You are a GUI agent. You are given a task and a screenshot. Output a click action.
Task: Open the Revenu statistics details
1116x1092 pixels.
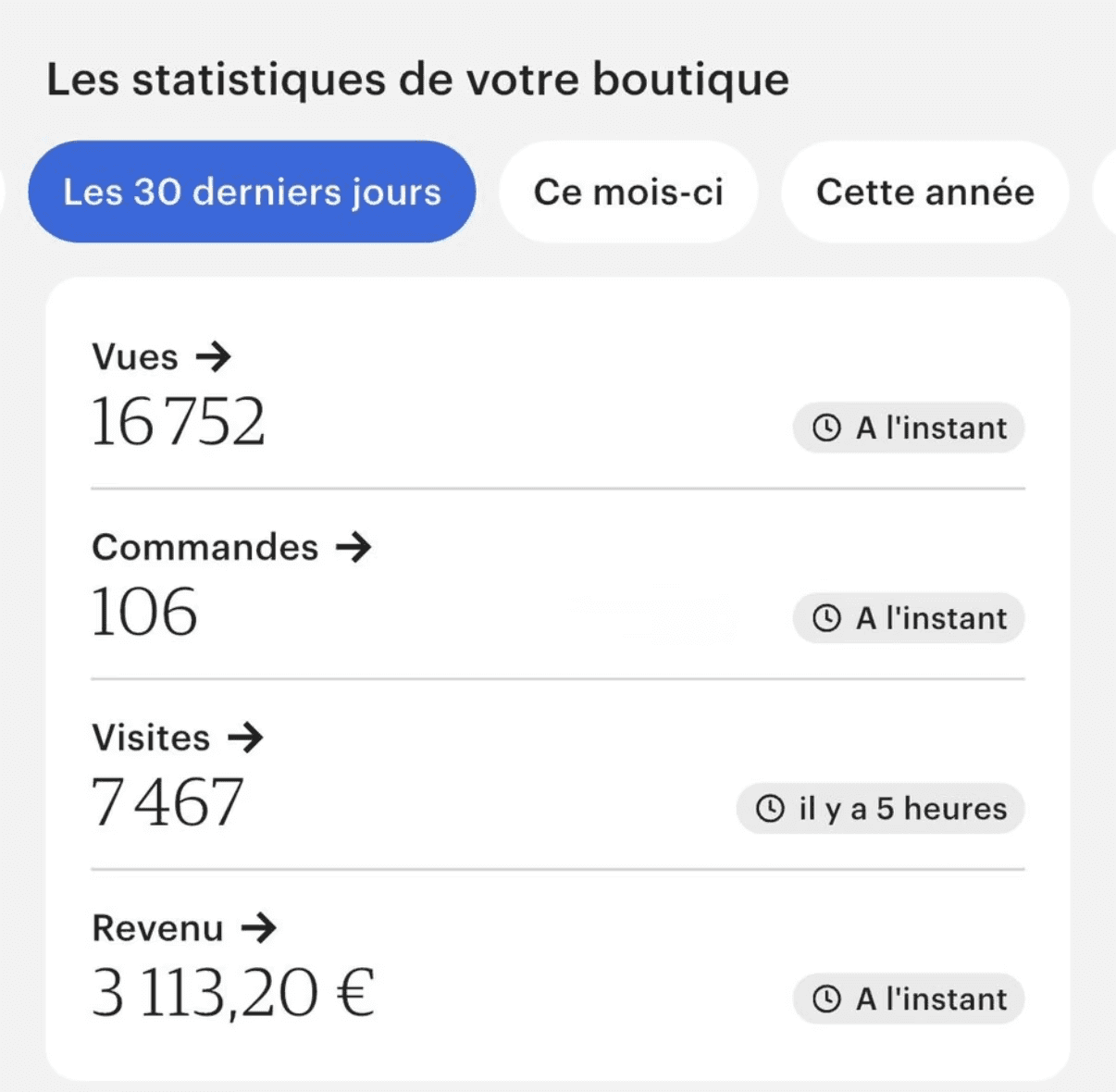(x=184, y=928)
